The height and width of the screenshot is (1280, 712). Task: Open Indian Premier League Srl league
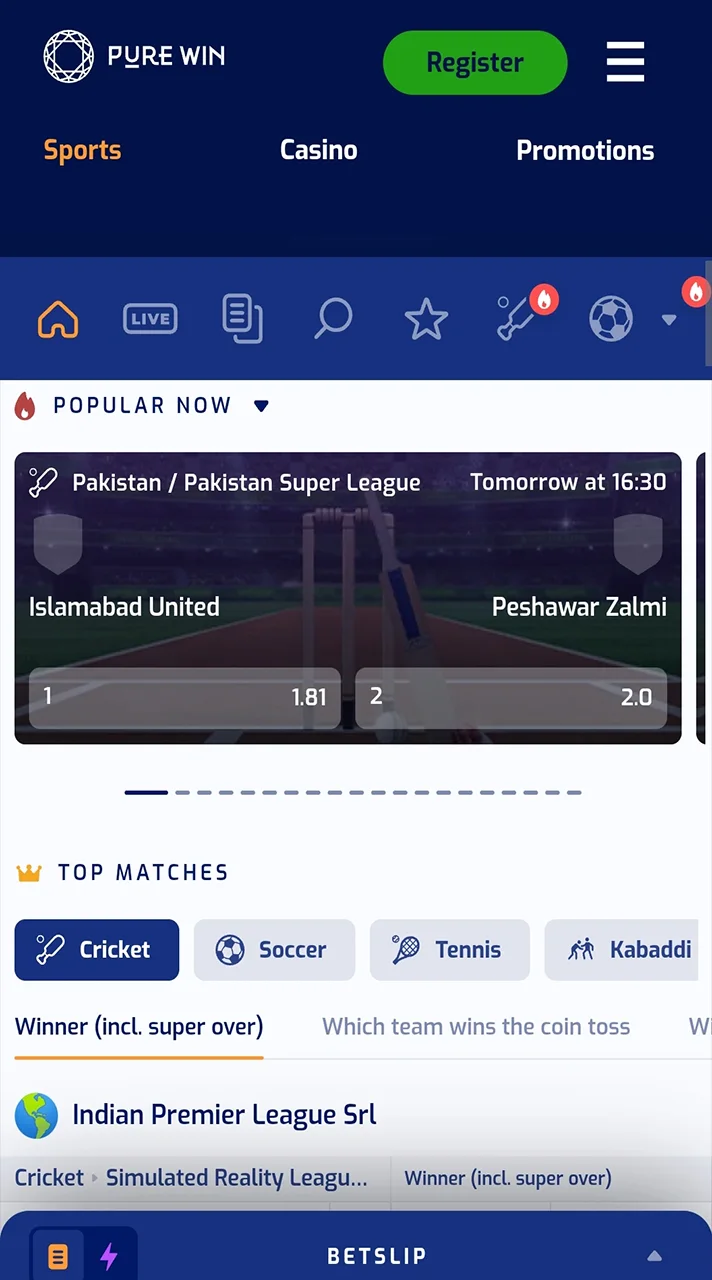[x=224, y=1115]
